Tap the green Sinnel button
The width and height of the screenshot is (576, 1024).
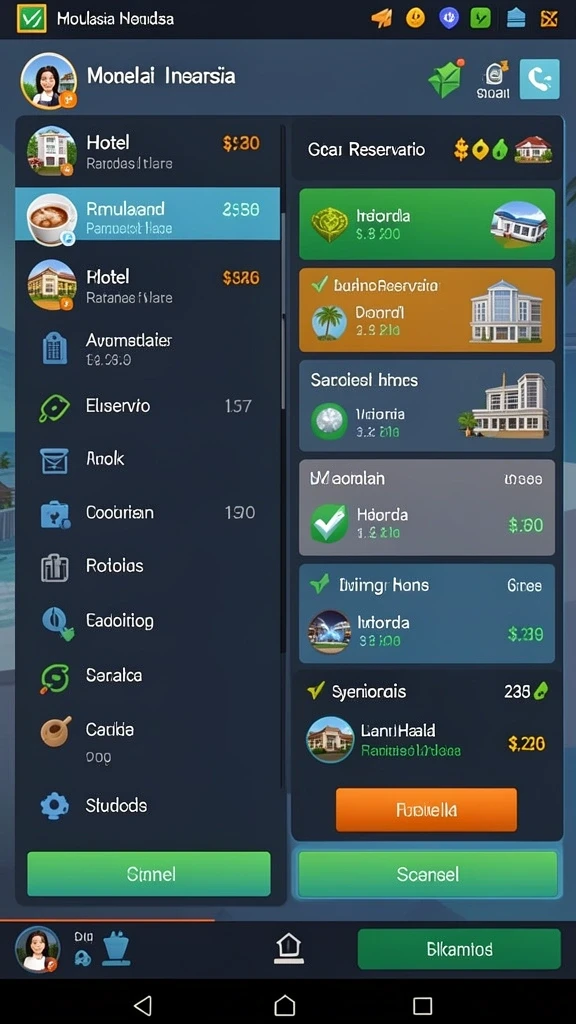[149, 874]
